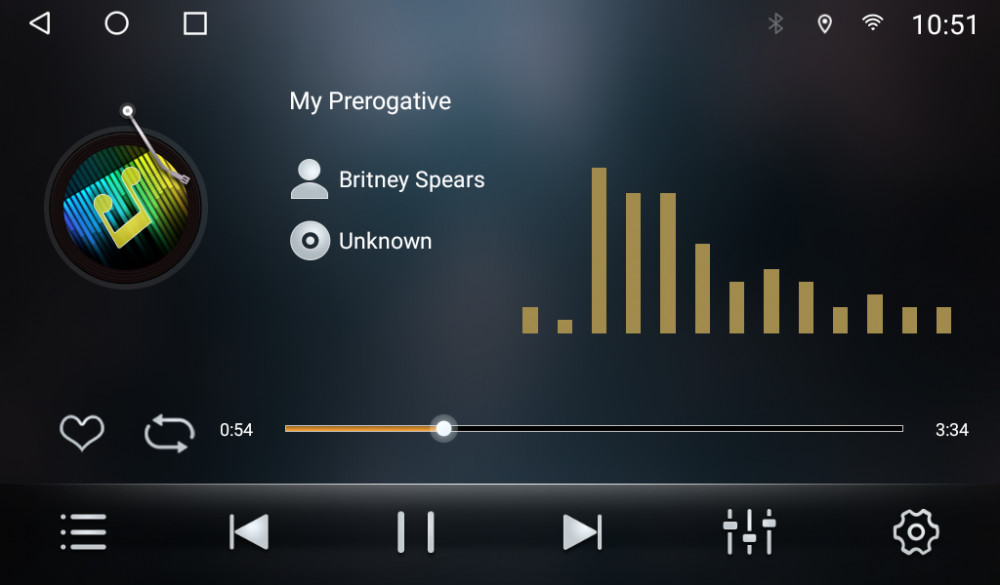Return to the home screen
1000x585 pixels.
click(x=117, y=23)
